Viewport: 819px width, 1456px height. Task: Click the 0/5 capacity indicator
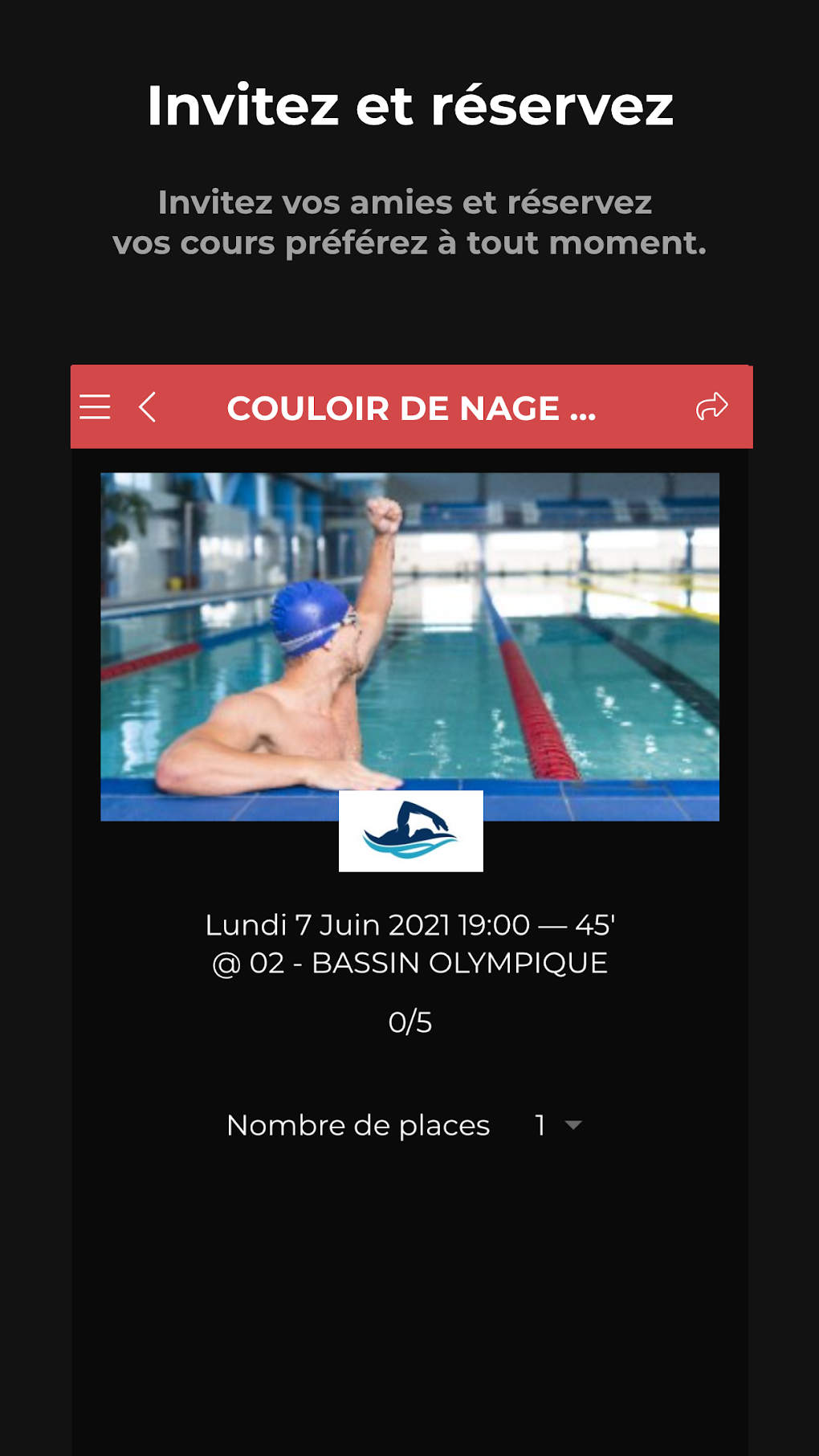pyautogui.click(x=410, y=1022)
